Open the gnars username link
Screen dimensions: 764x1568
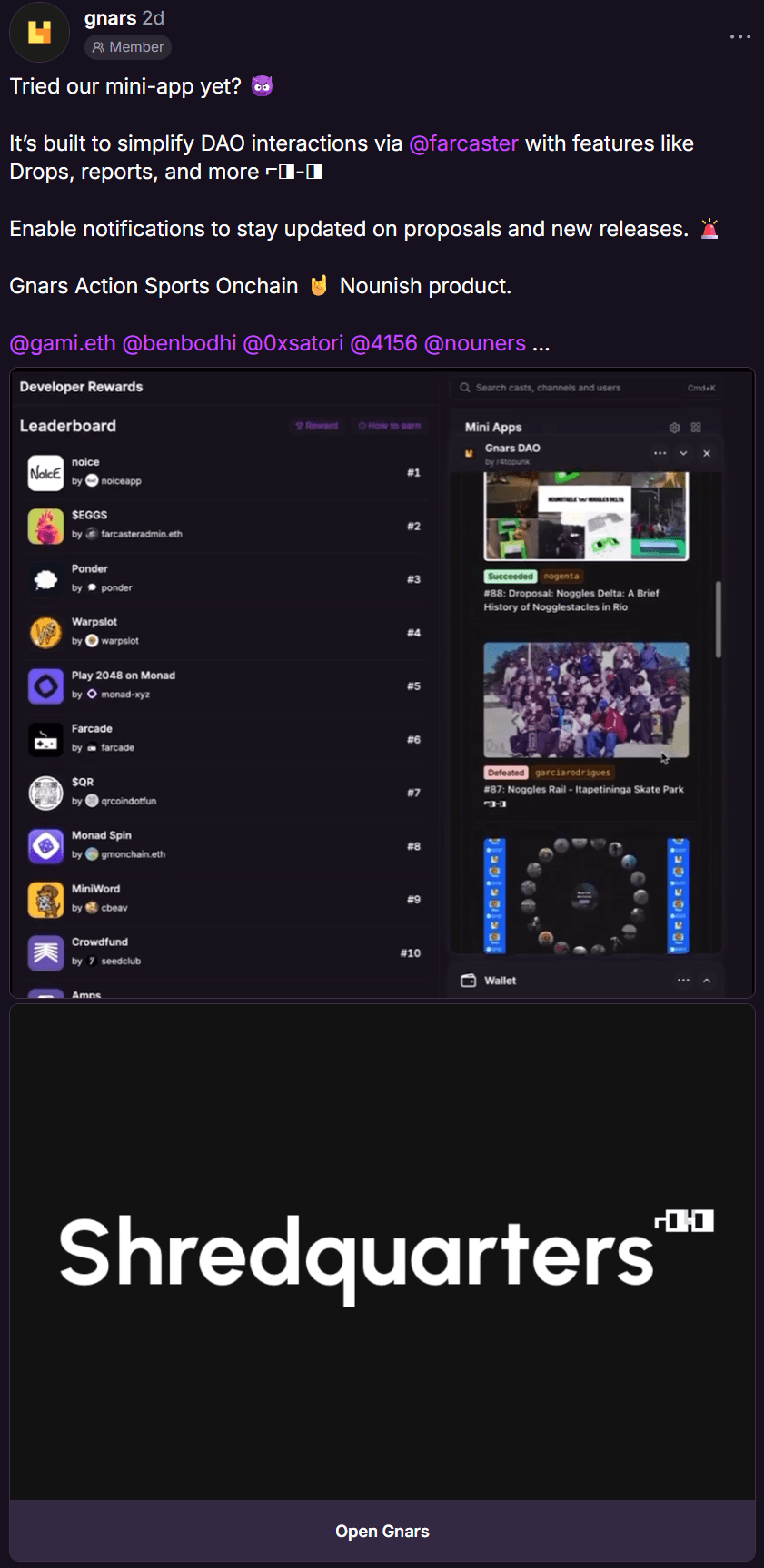click(110, 18)
